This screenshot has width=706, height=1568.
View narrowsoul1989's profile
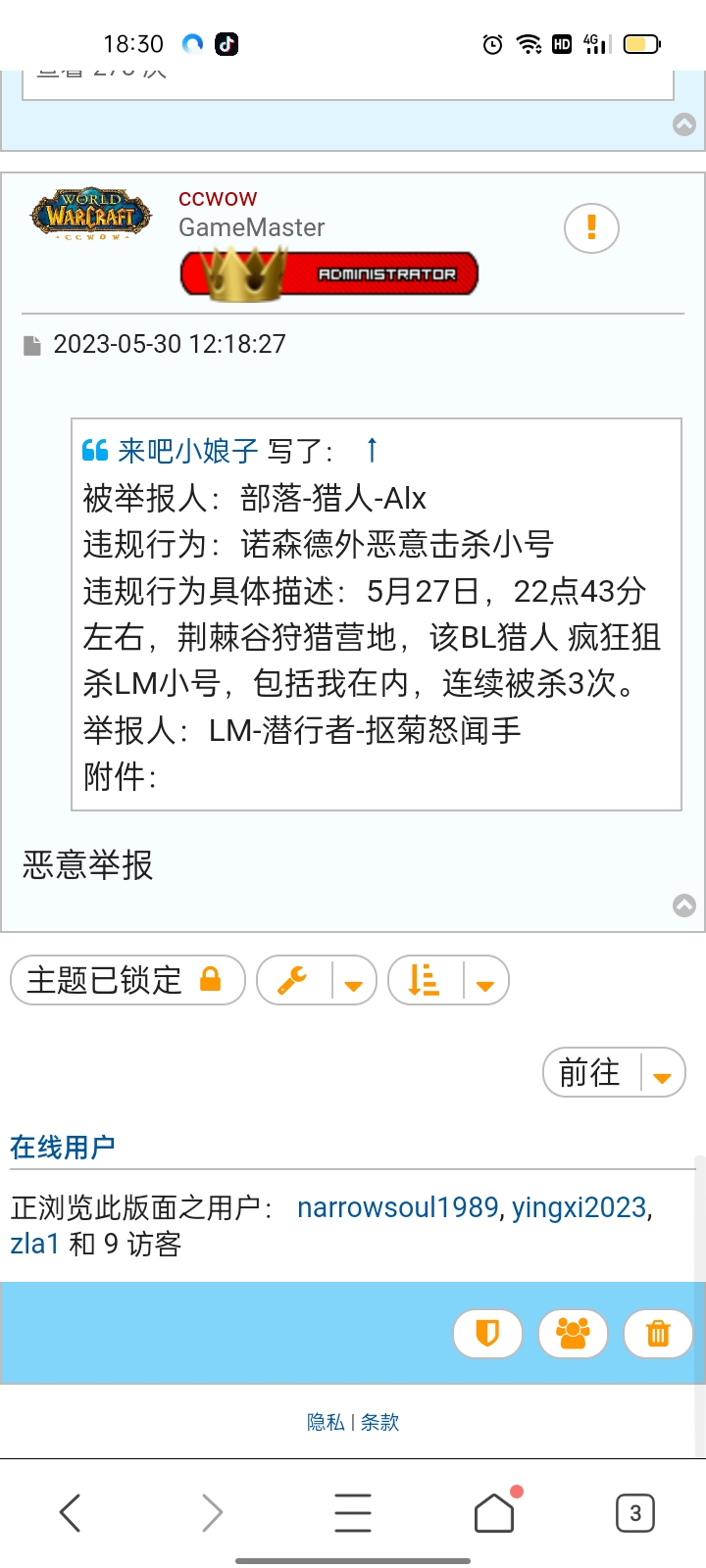click(398, 1207)
